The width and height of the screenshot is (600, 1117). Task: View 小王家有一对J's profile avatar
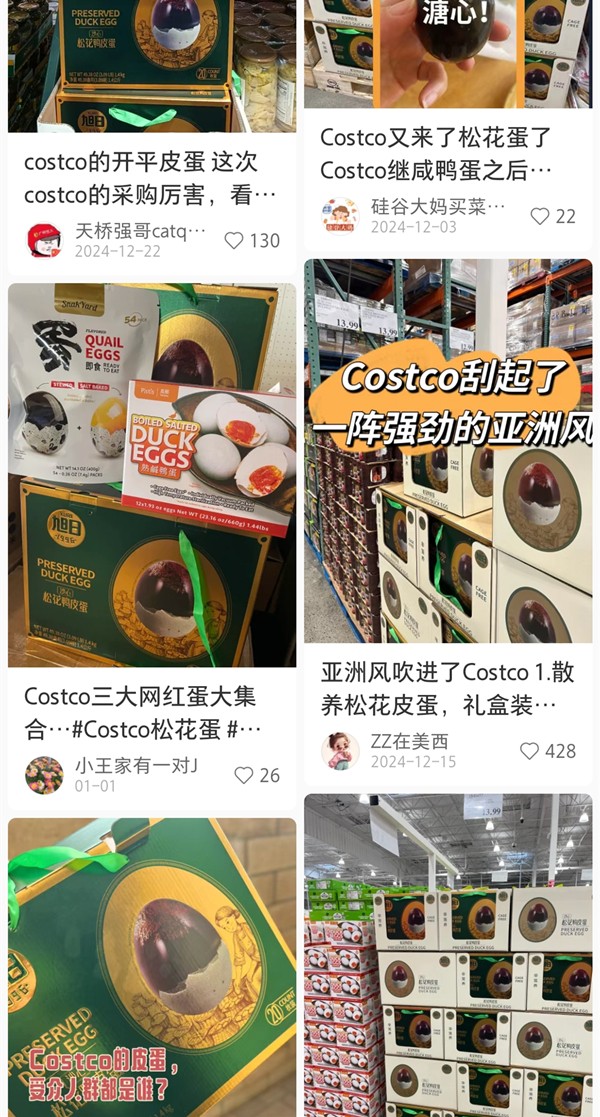44,775
